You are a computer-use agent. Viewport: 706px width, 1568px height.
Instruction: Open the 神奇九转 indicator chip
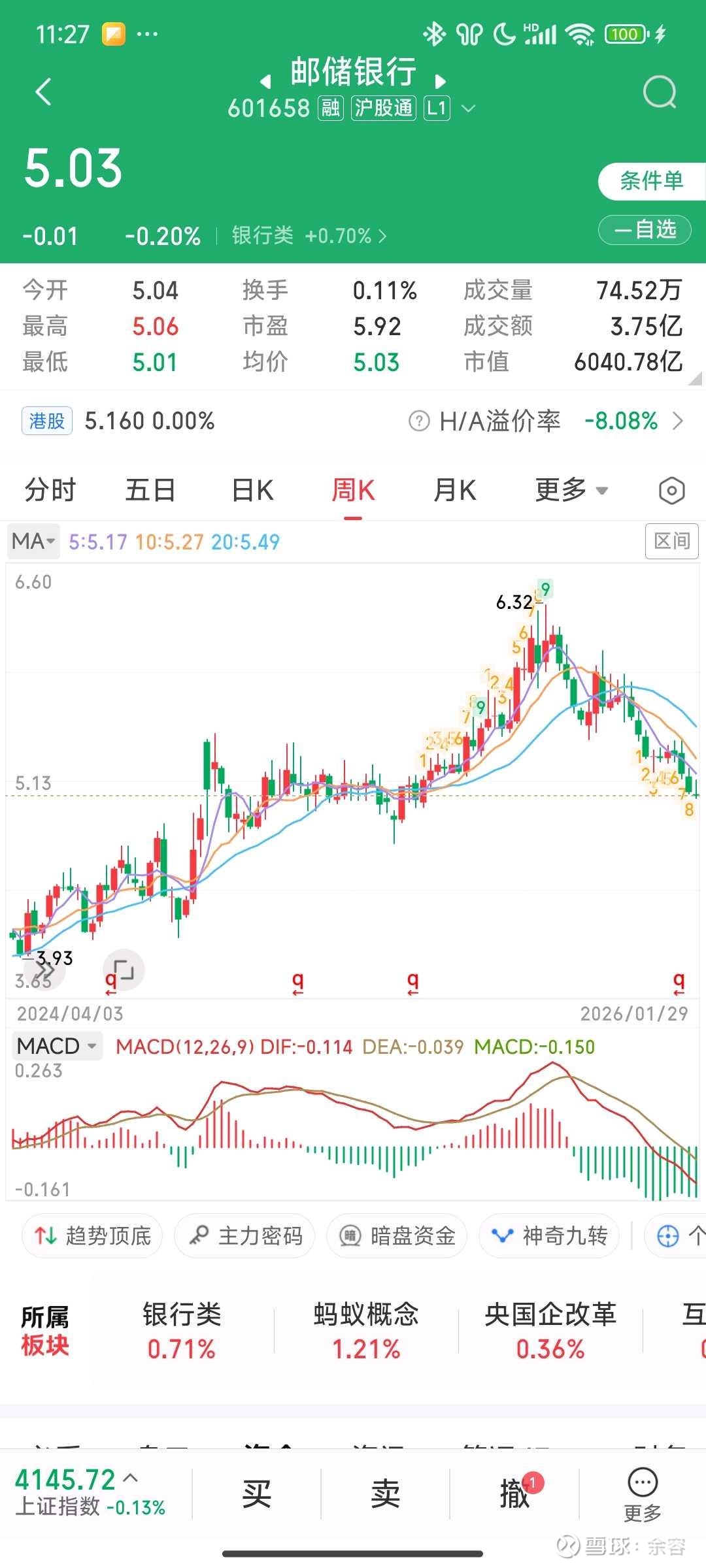click(x=550, y=1235)
